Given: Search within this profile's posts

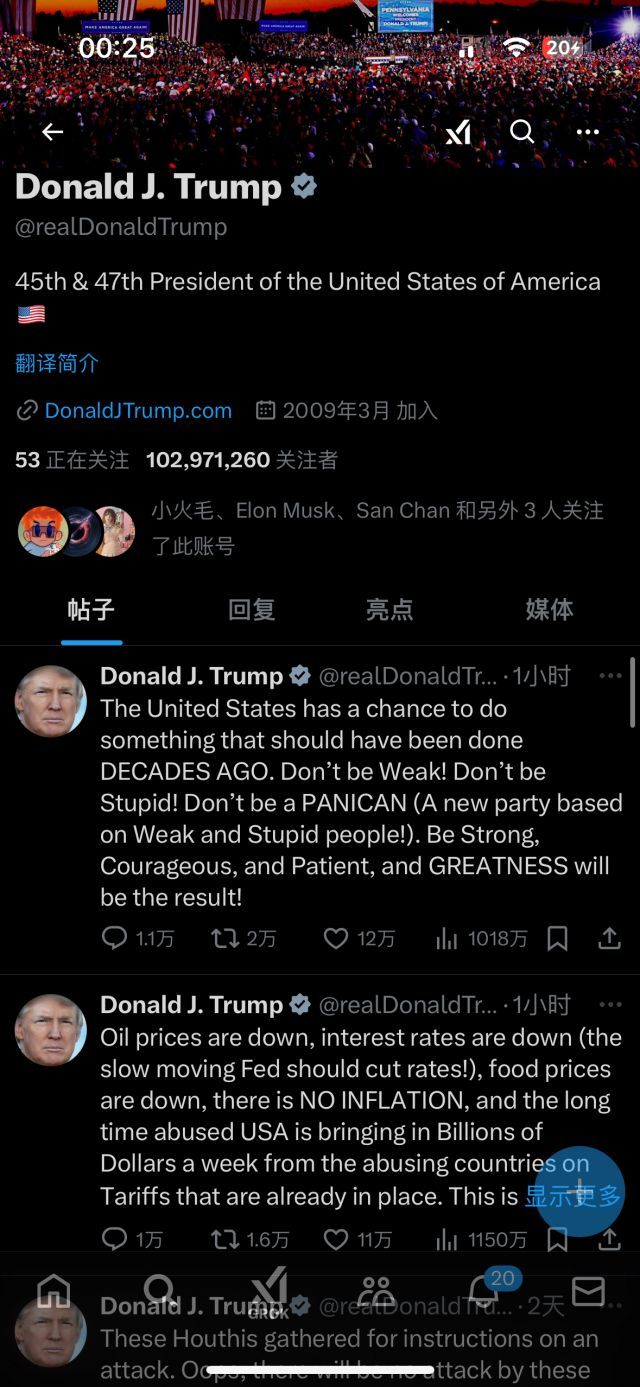Looking at the screenshot, I should [x=522, y=132].
